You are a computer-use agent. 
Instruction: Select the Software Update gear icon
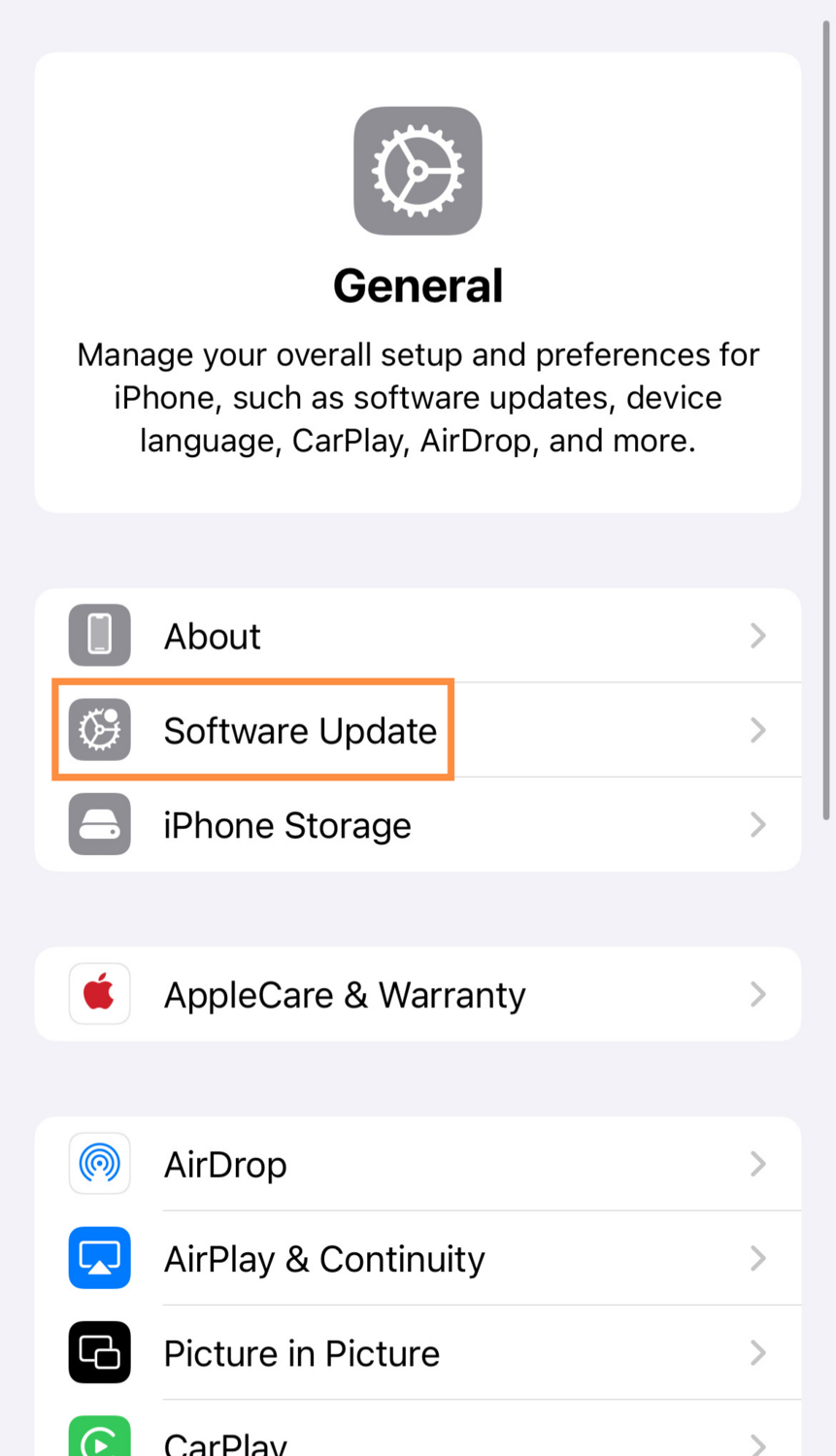[x=98, y=730]
